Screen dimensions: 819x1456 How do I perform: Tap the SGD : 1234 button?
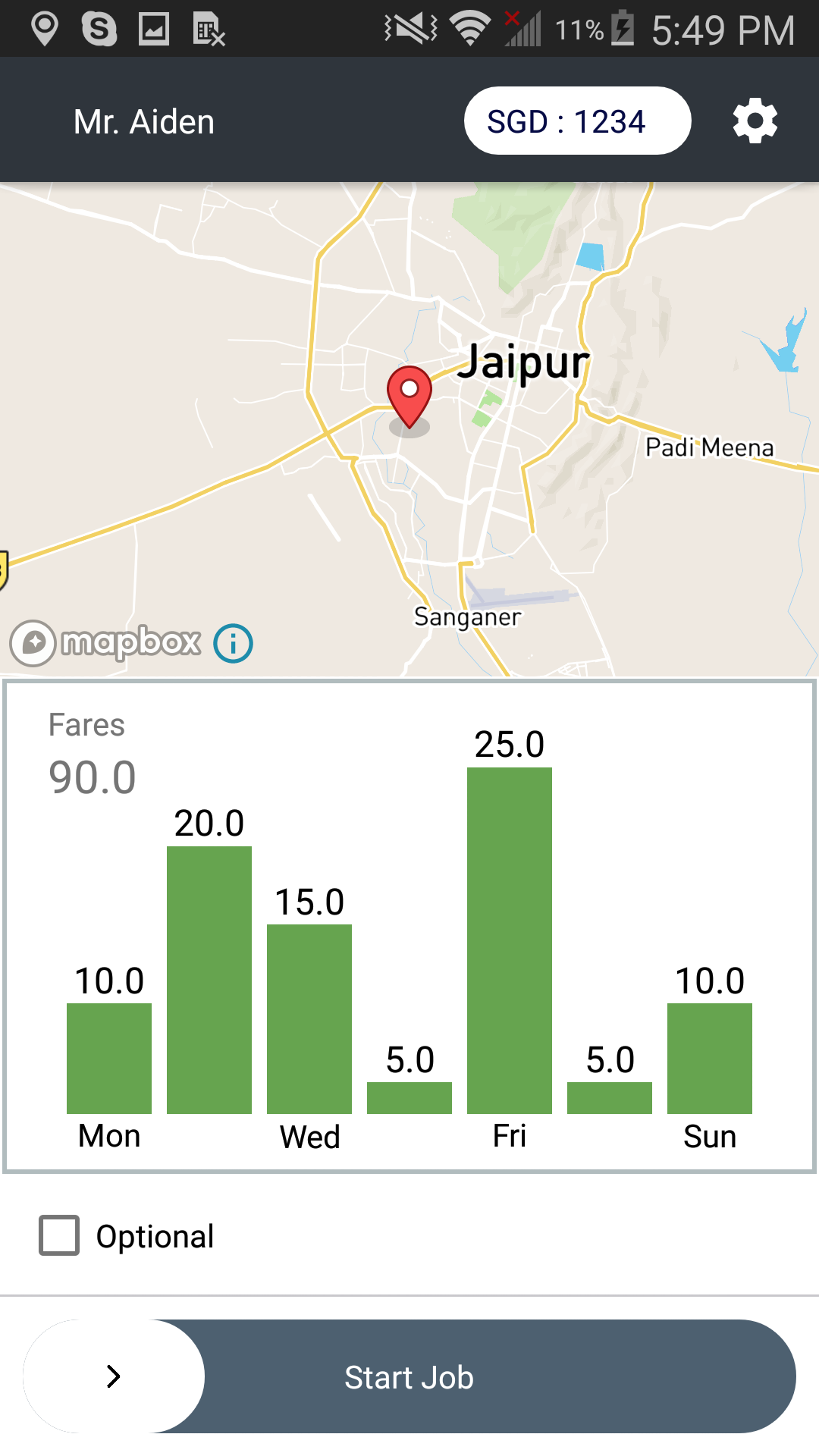577,121
